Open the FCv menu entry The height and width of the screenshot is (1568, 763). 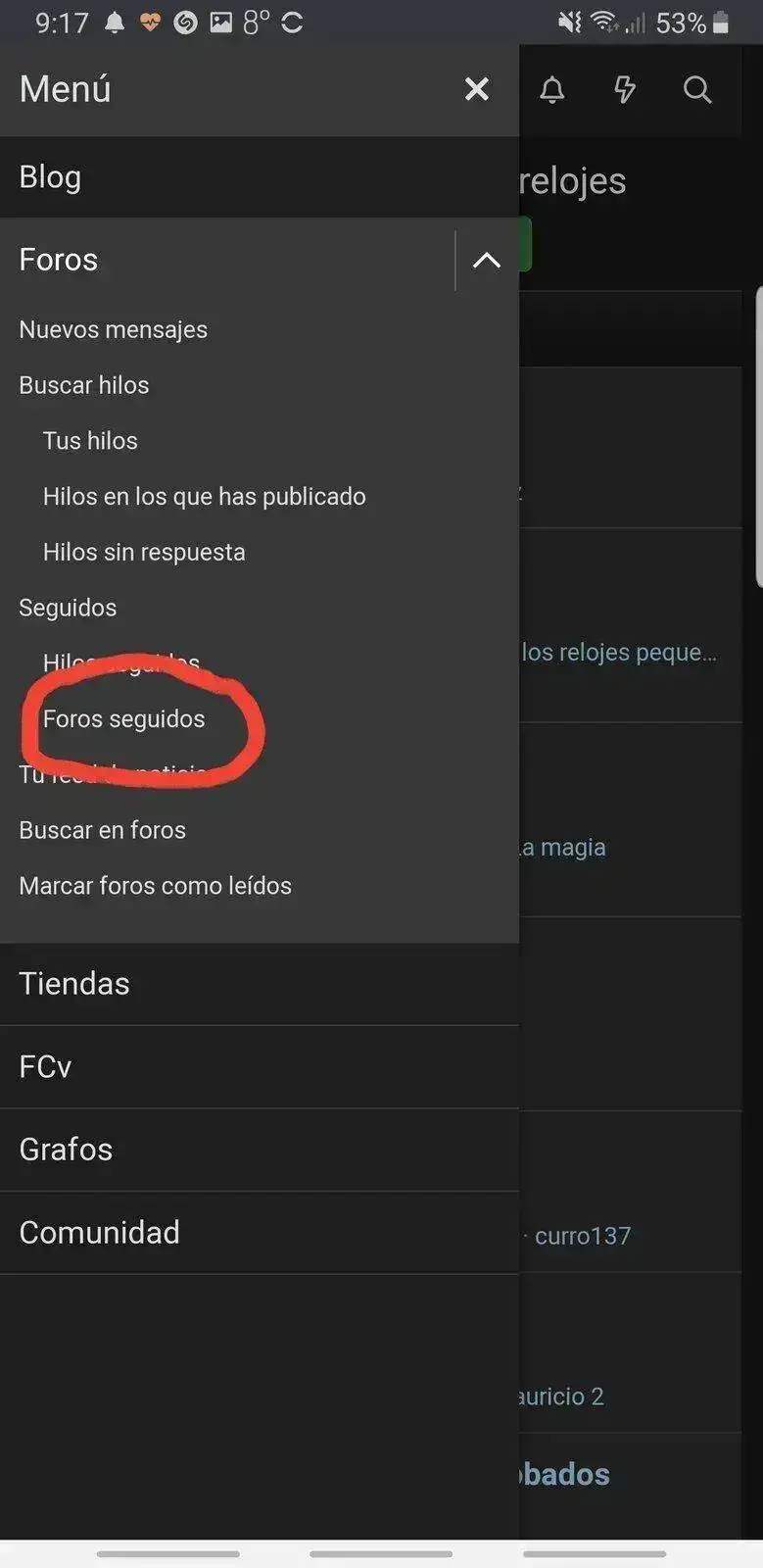pyautogui.click(x=45, y=1067)
